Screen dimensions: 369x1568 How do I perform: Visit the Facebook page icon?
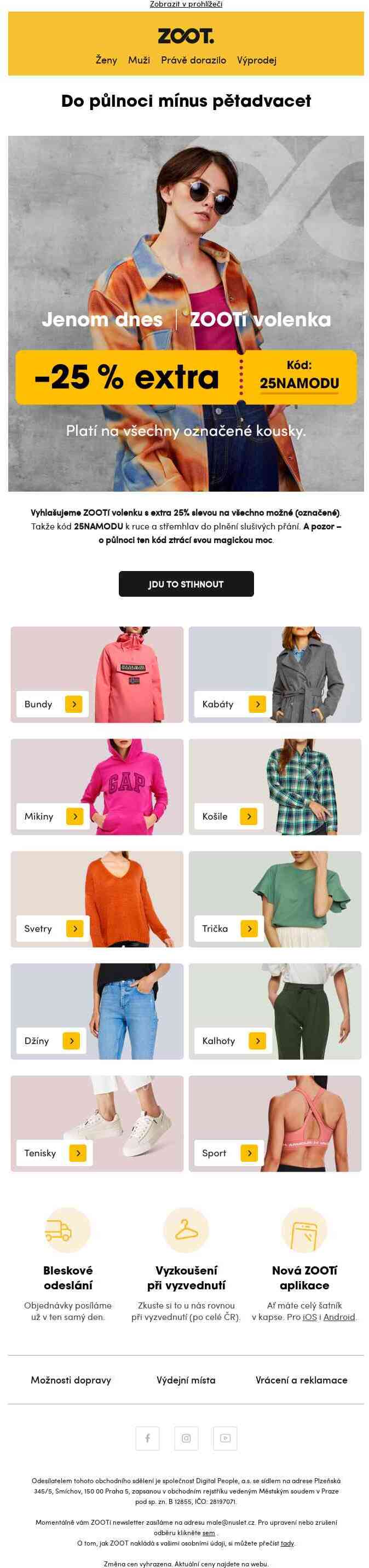(x=147, y=1438)
